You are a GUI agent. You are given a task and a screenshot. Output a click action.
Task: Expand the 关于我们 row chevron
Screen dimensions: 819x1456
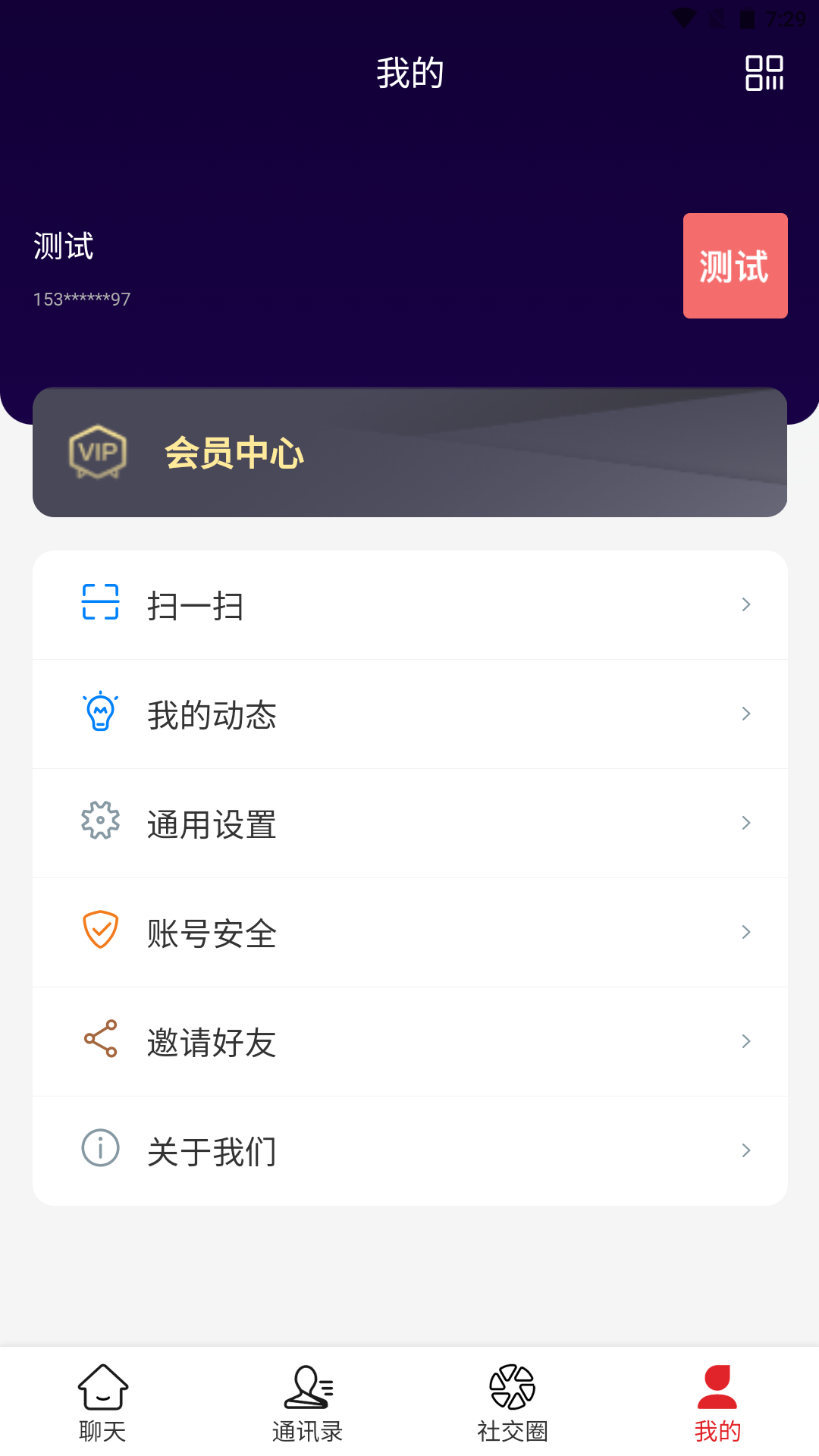tap(747, 1151)
